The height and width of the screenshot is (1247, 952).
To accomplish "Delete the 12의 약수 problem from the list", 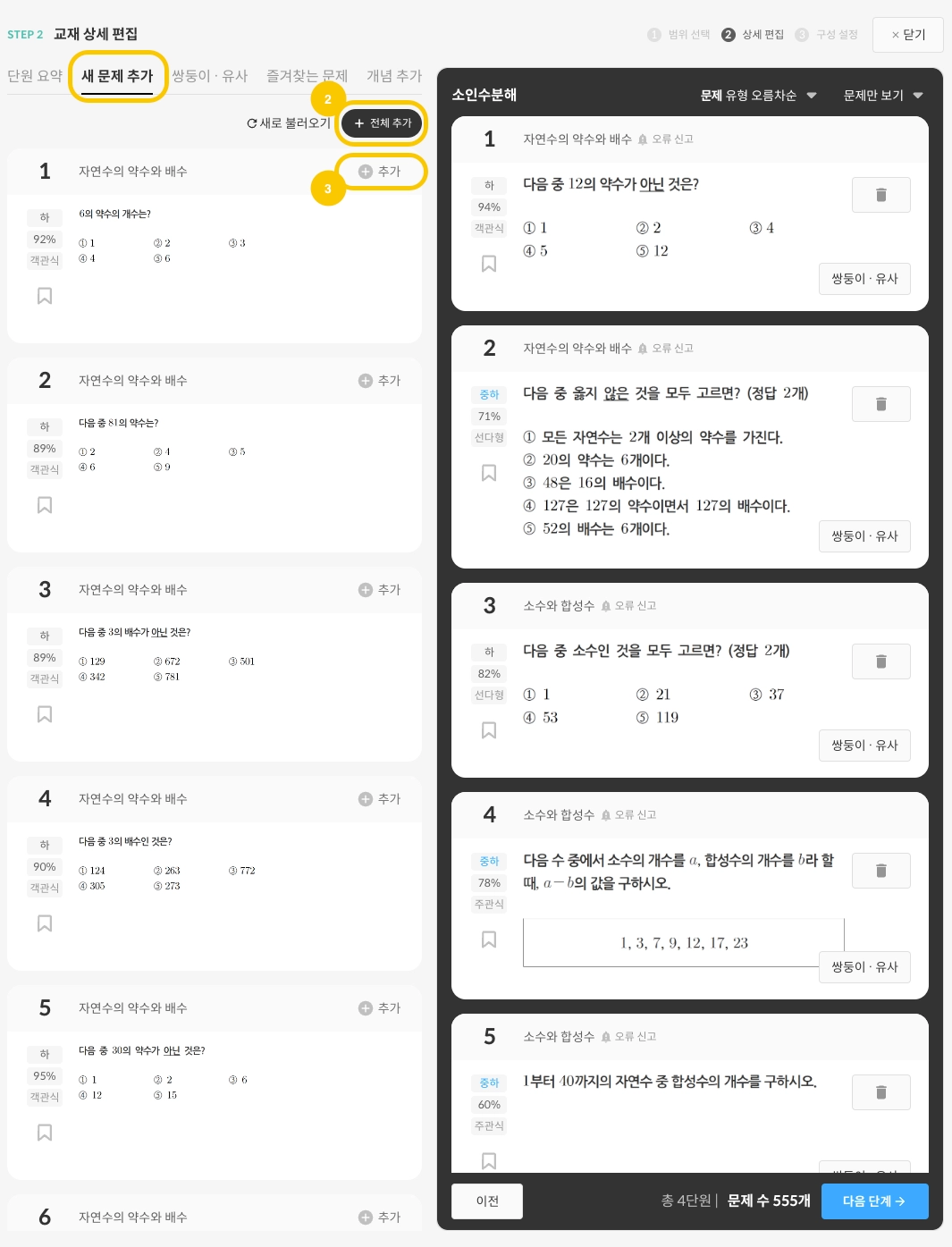I will 880,195.
